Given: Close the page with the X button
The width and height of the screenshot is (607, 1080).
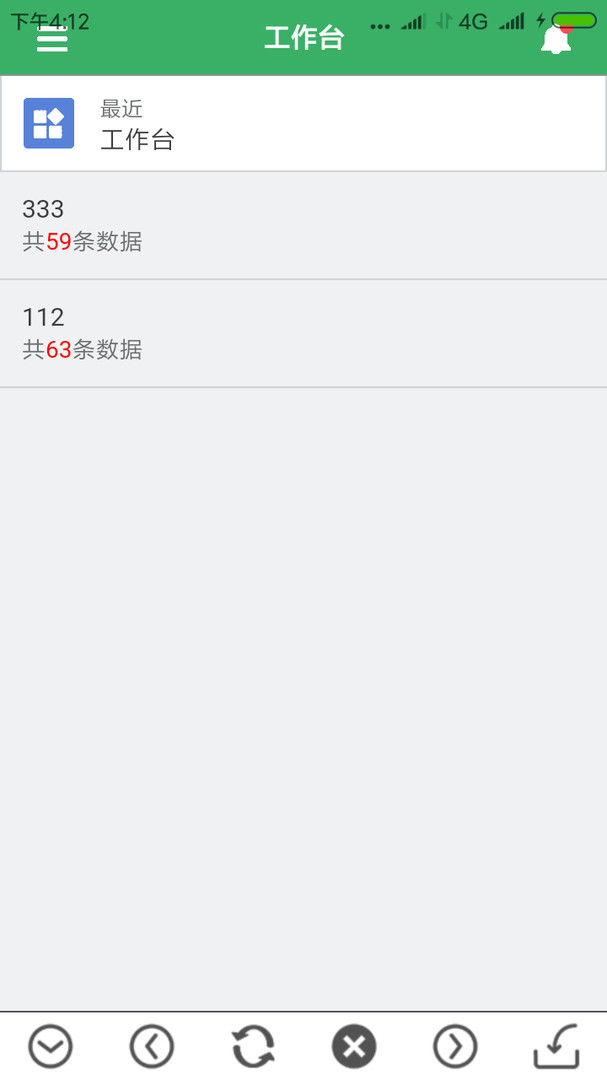Looking at the screenshot, I should [354, 1047].
